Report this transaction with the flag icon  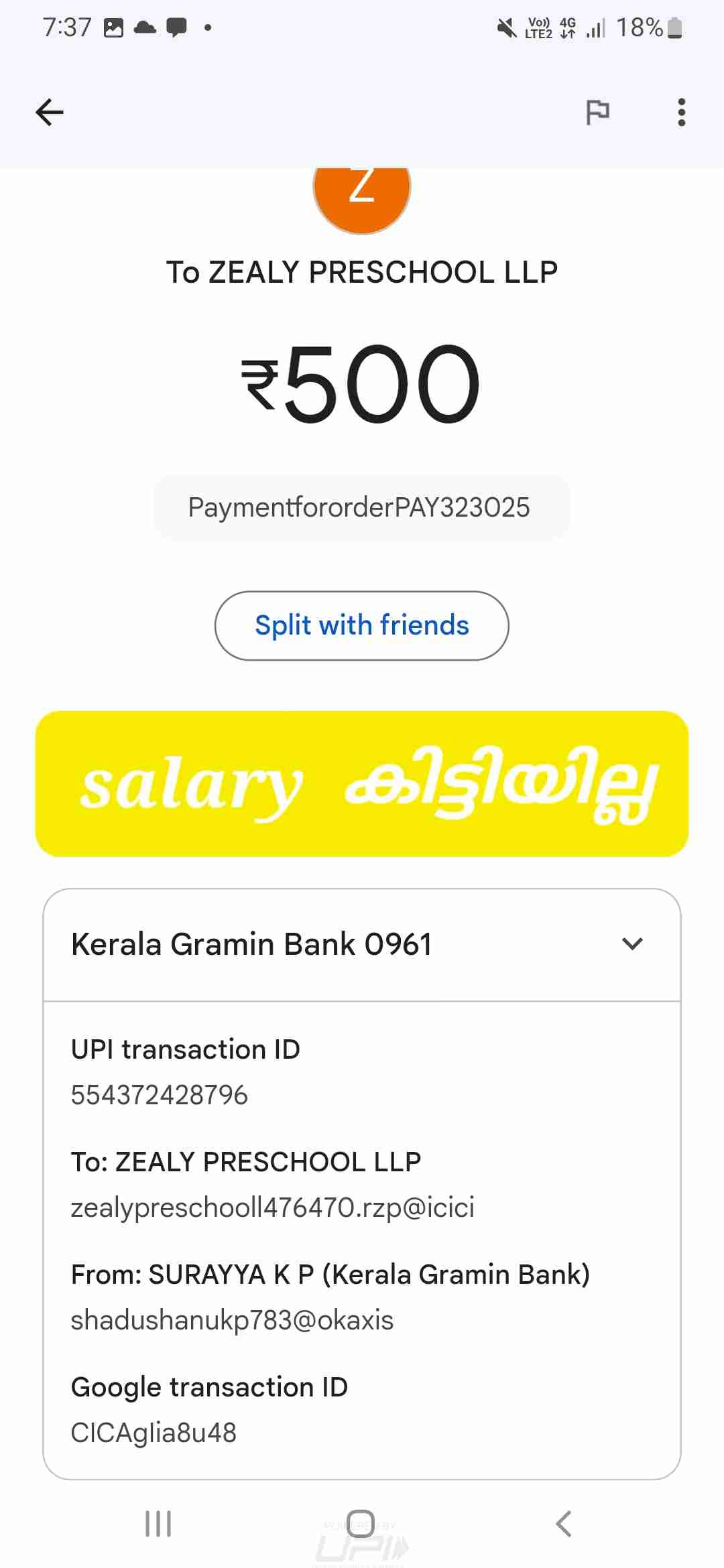[x=597, y=112]
